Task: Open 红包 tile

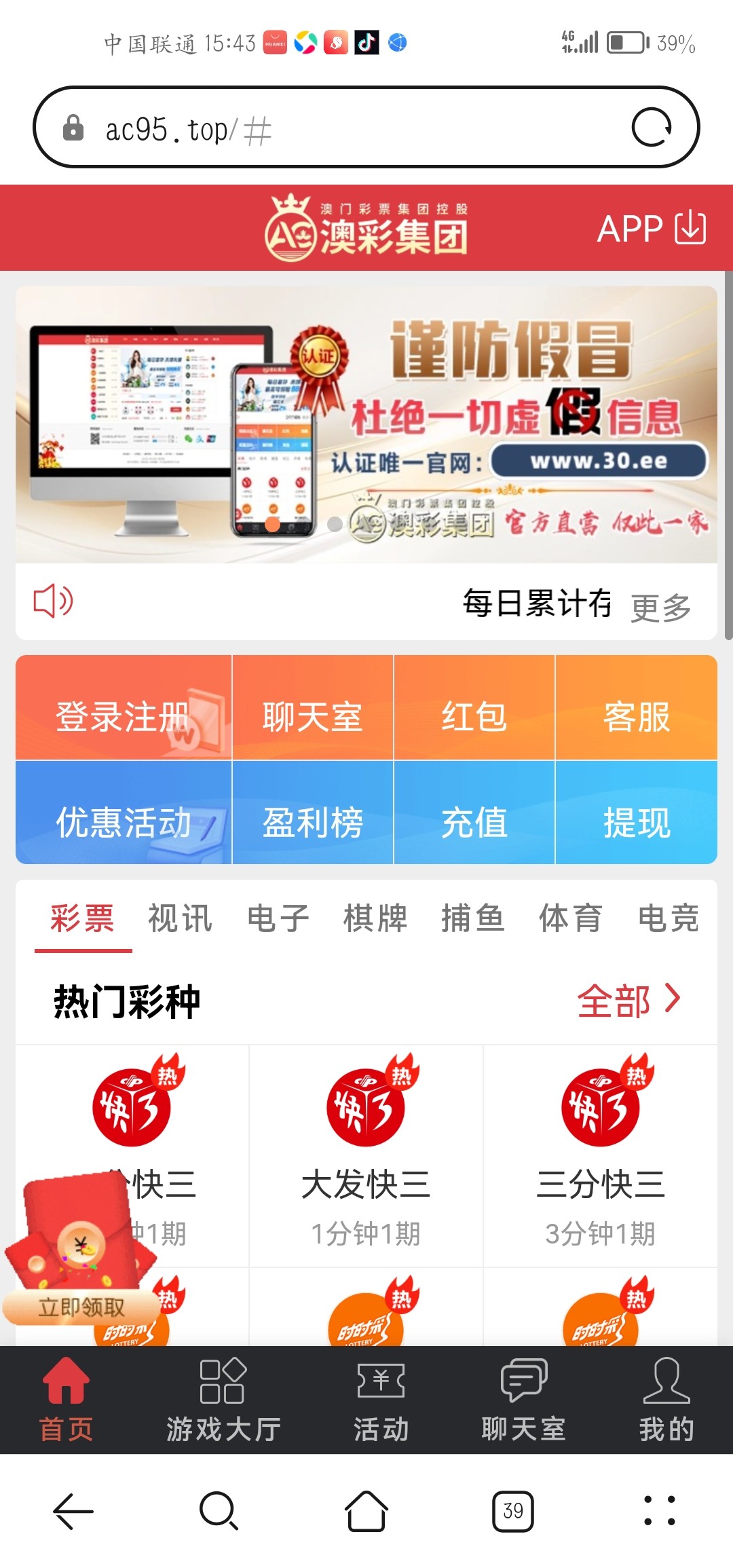Action: [474, 715]
